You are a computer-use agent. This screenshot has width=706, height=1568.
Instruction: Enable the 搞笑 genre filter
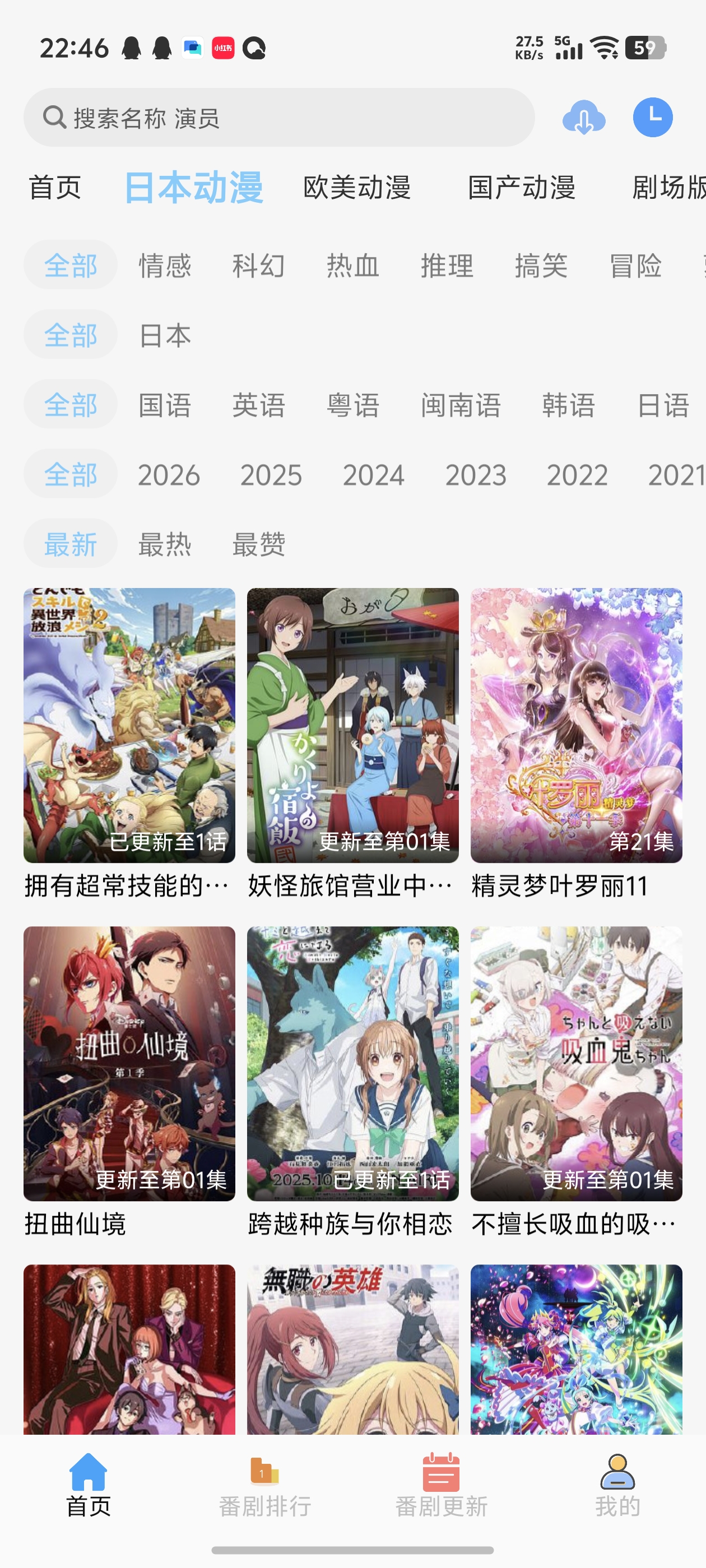(540, 265)
